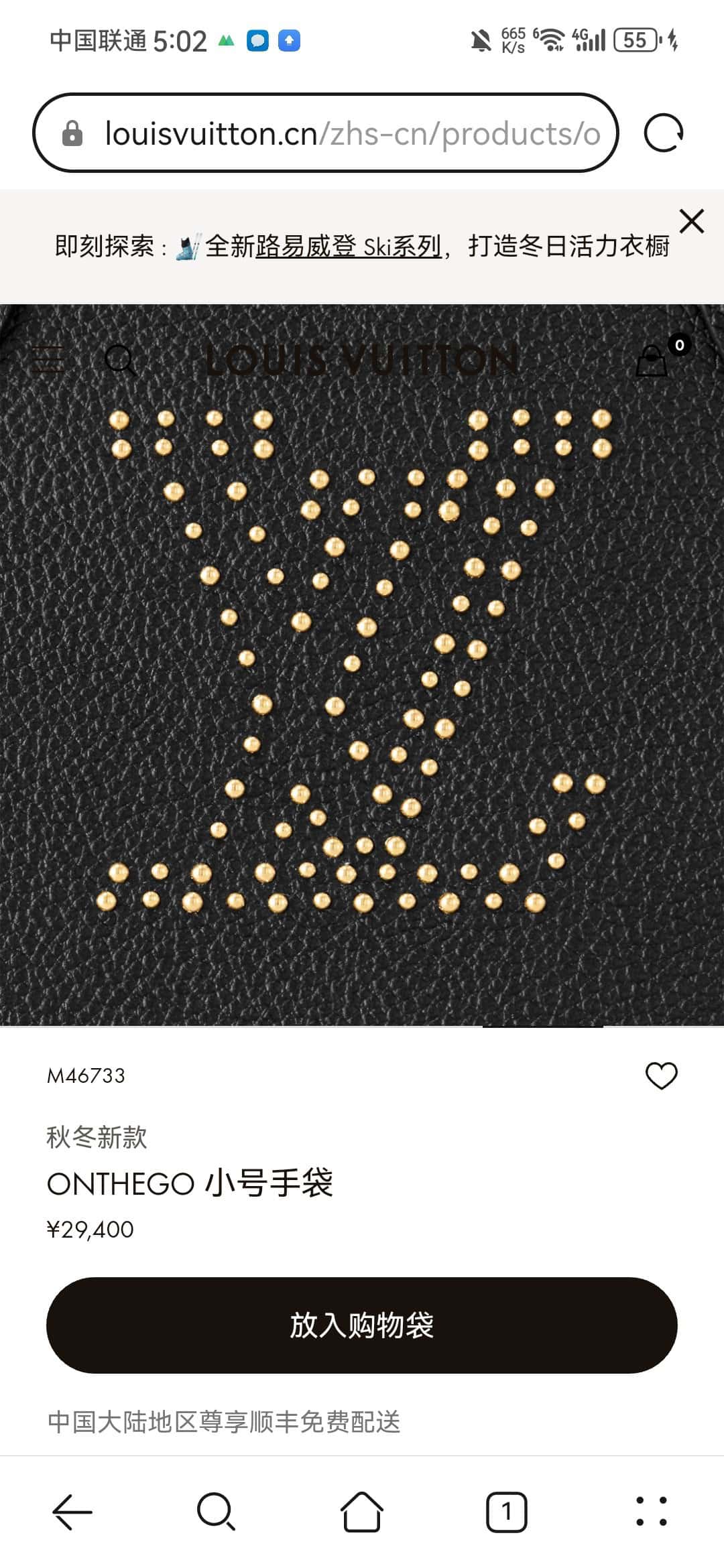Open browser search from the bottom bar
Screen dimensions: 724x1568
pos(216,1512)
